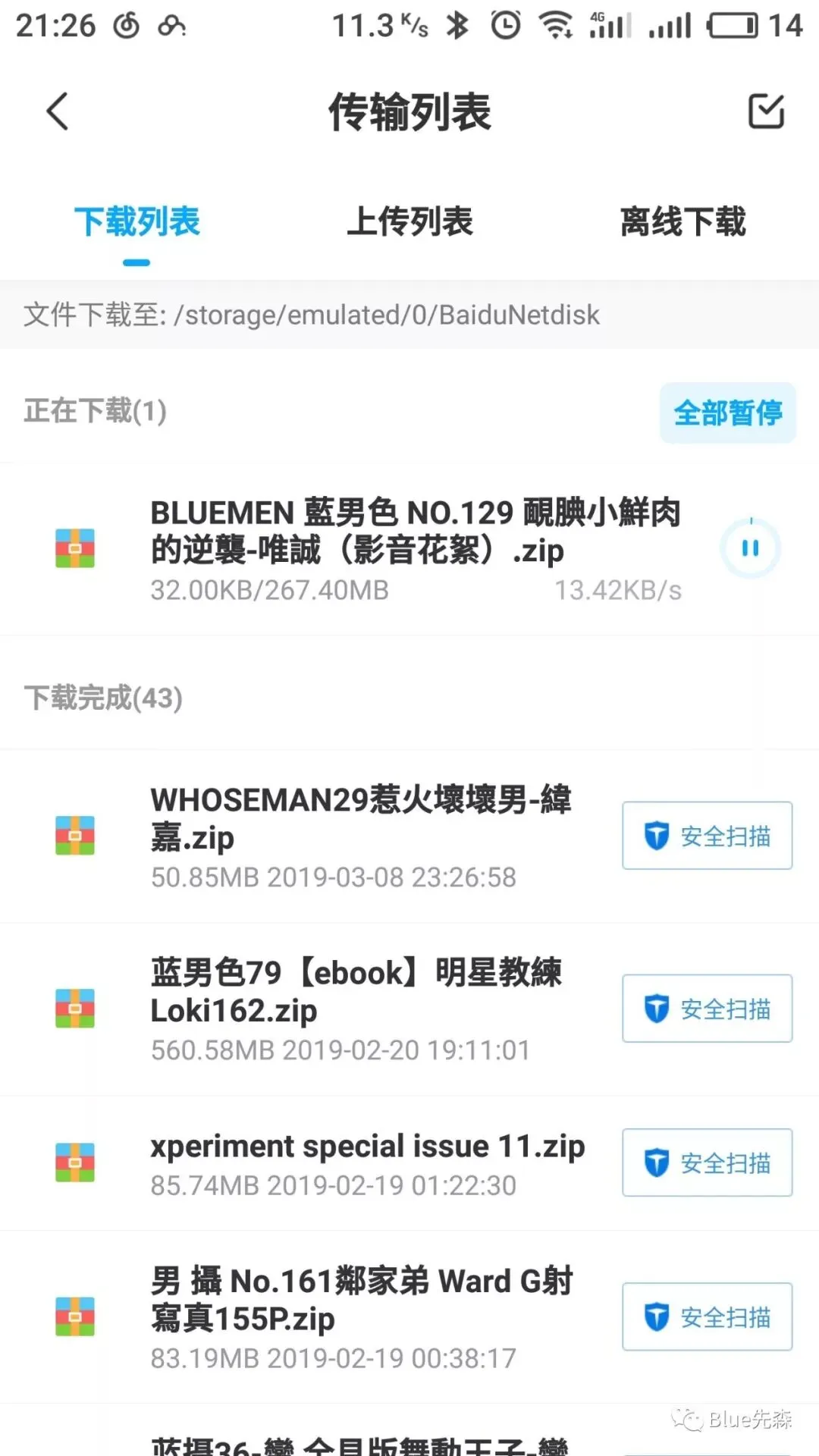The height and width of the screenshot is (1456, 819).
Task: Run 安全扫描 on xperiment special issue 11
Action: tap(707, 1163)
